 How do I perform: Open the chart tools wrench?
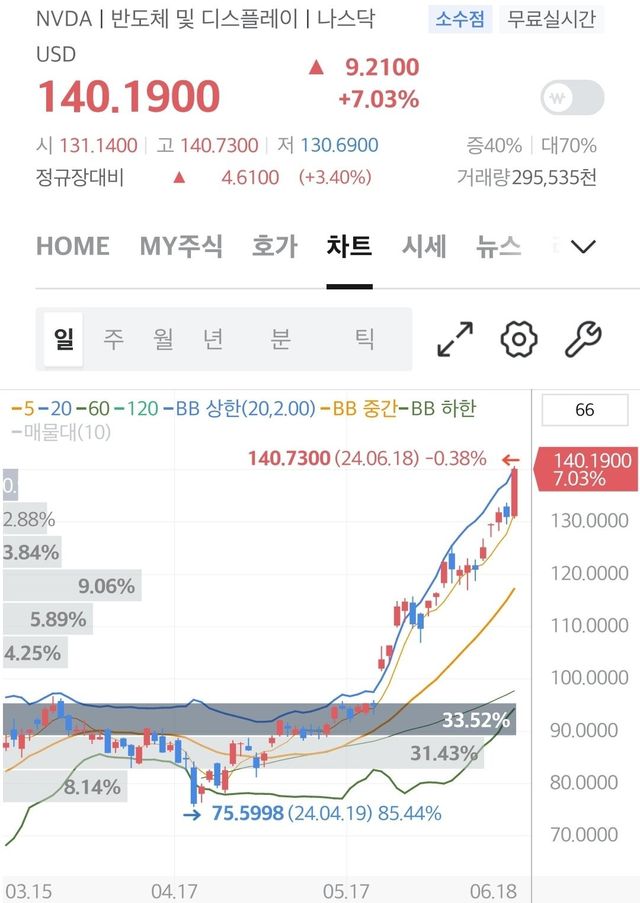(x=582, y=340)
